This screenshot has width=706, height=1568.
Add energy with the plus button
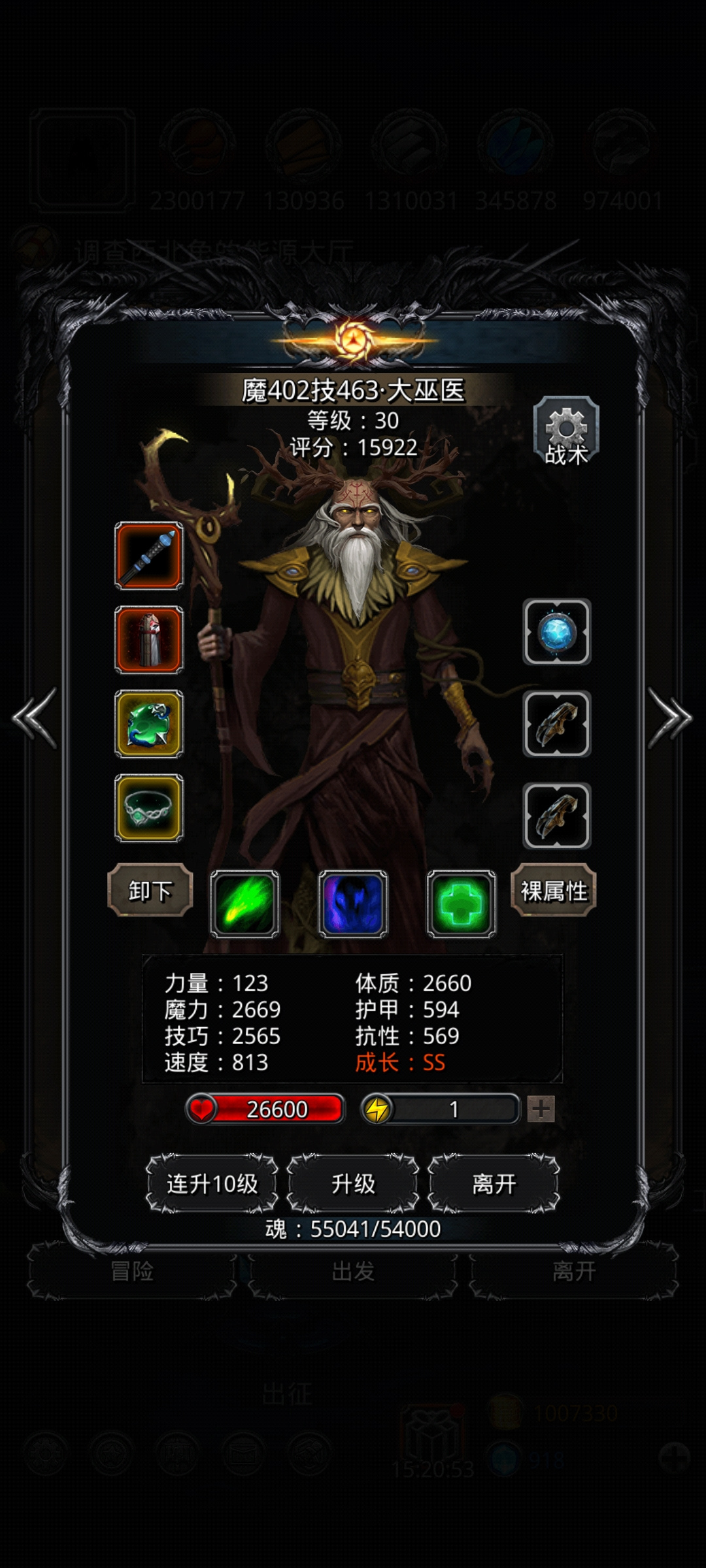[x=541, y=1109]
